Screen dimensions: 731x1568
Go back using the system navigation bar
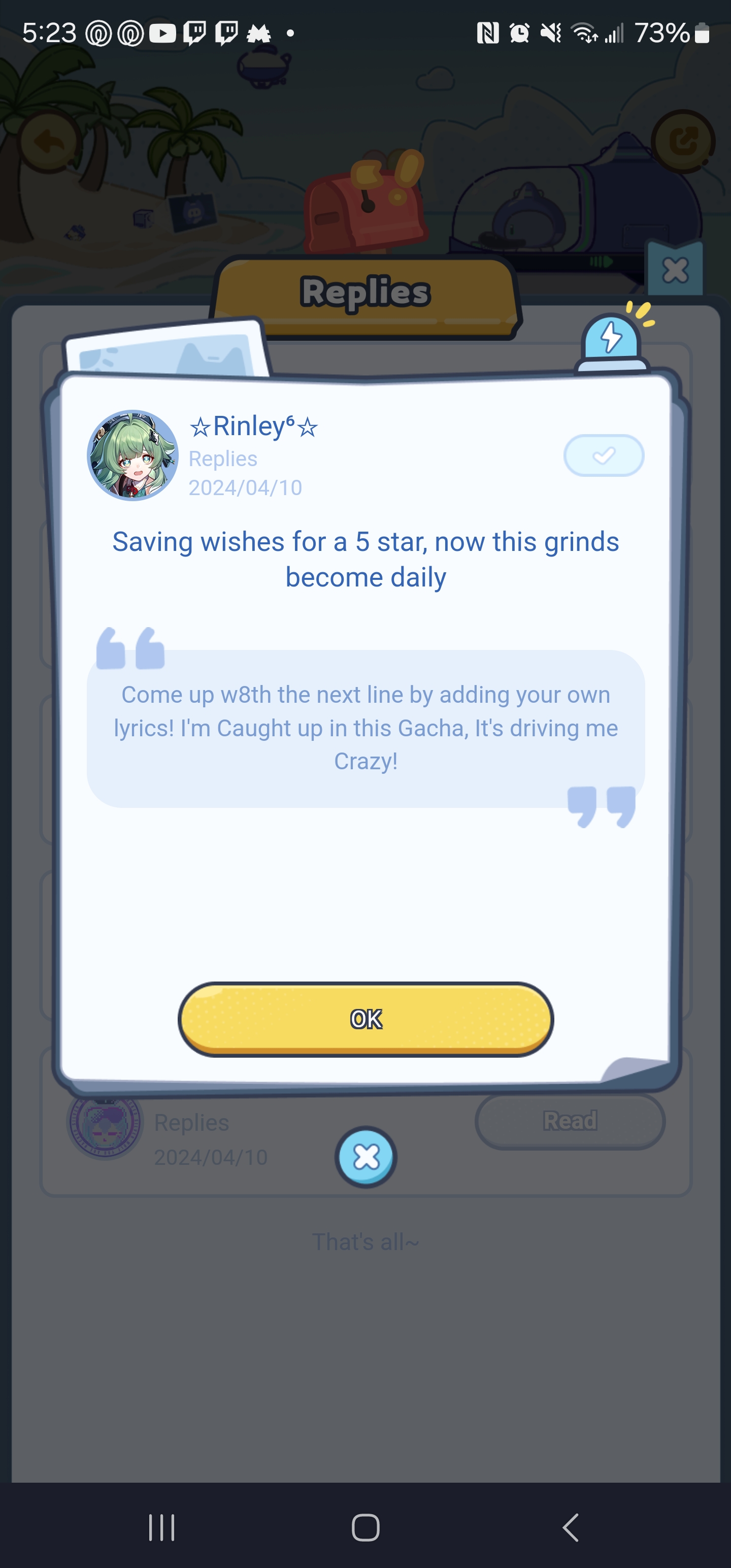570,1527
